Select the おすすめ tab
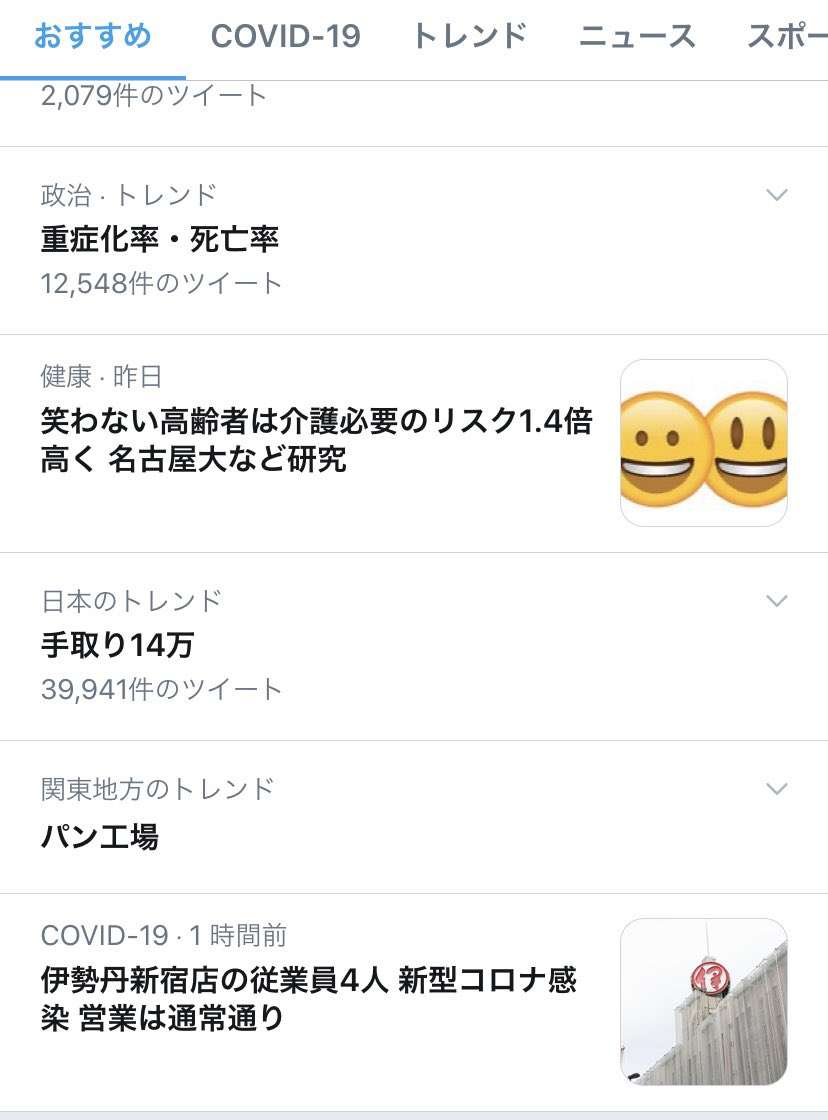 [x=93, y=37]
